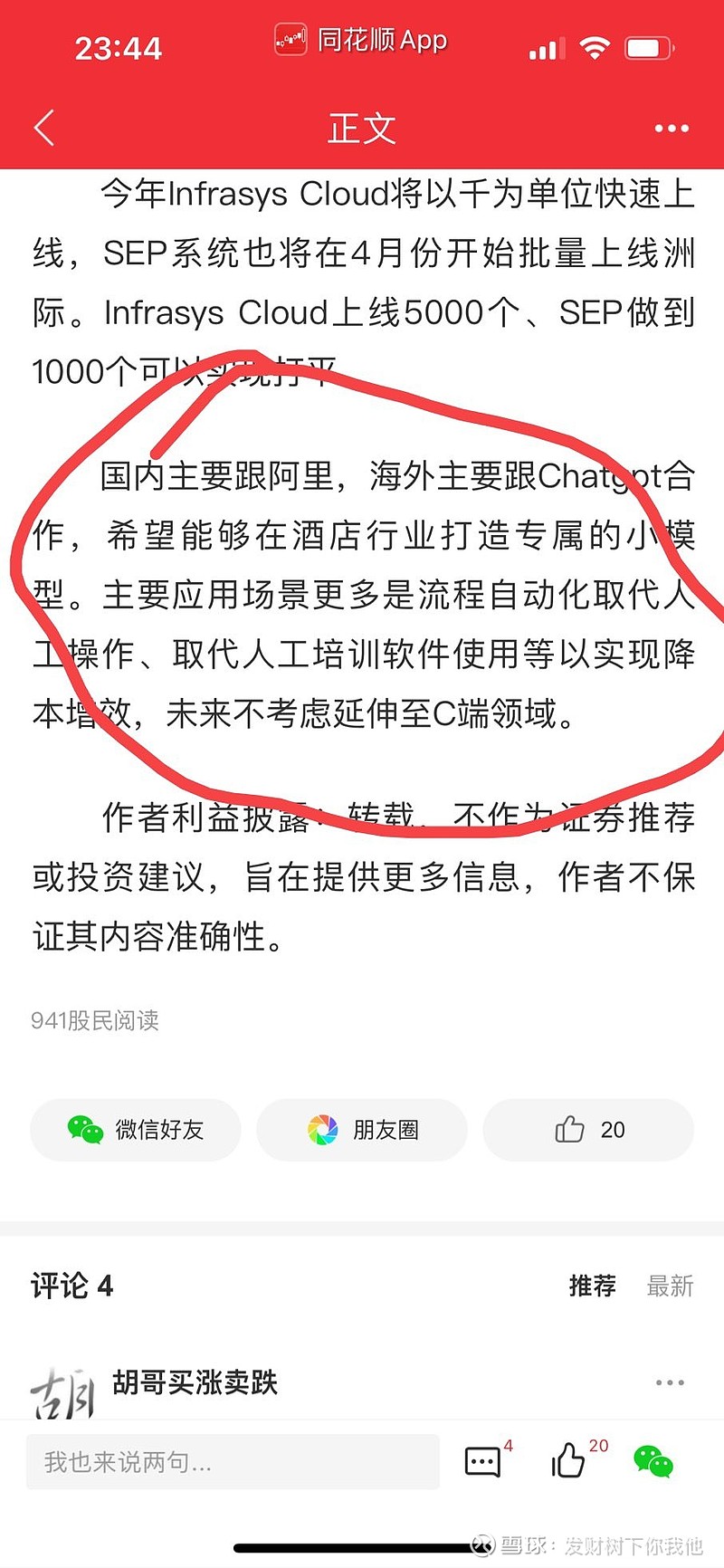Tap the 我也来说两句 comment field

233,1461
